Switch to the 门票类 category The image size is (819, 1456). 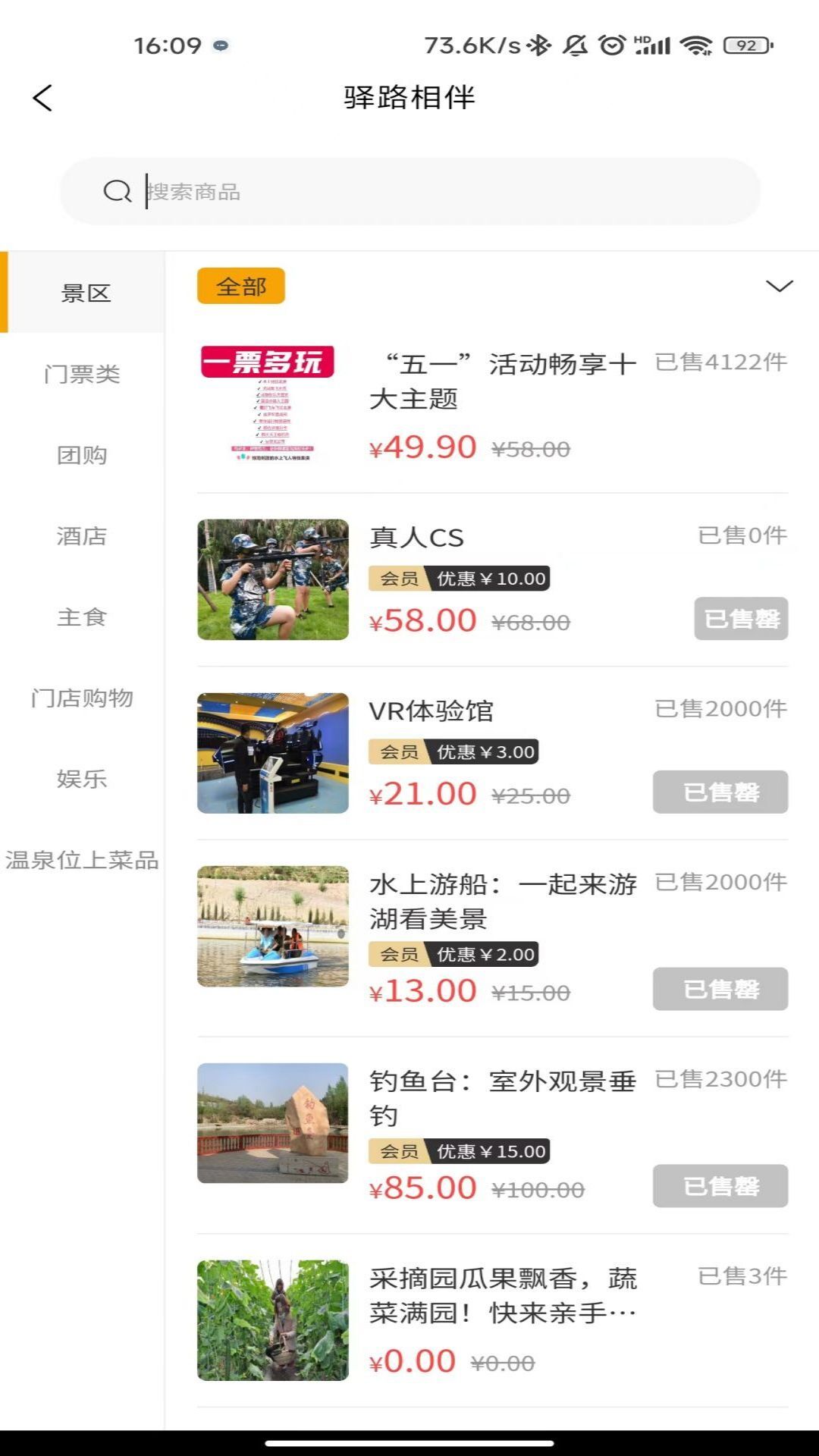coord(82,375)
